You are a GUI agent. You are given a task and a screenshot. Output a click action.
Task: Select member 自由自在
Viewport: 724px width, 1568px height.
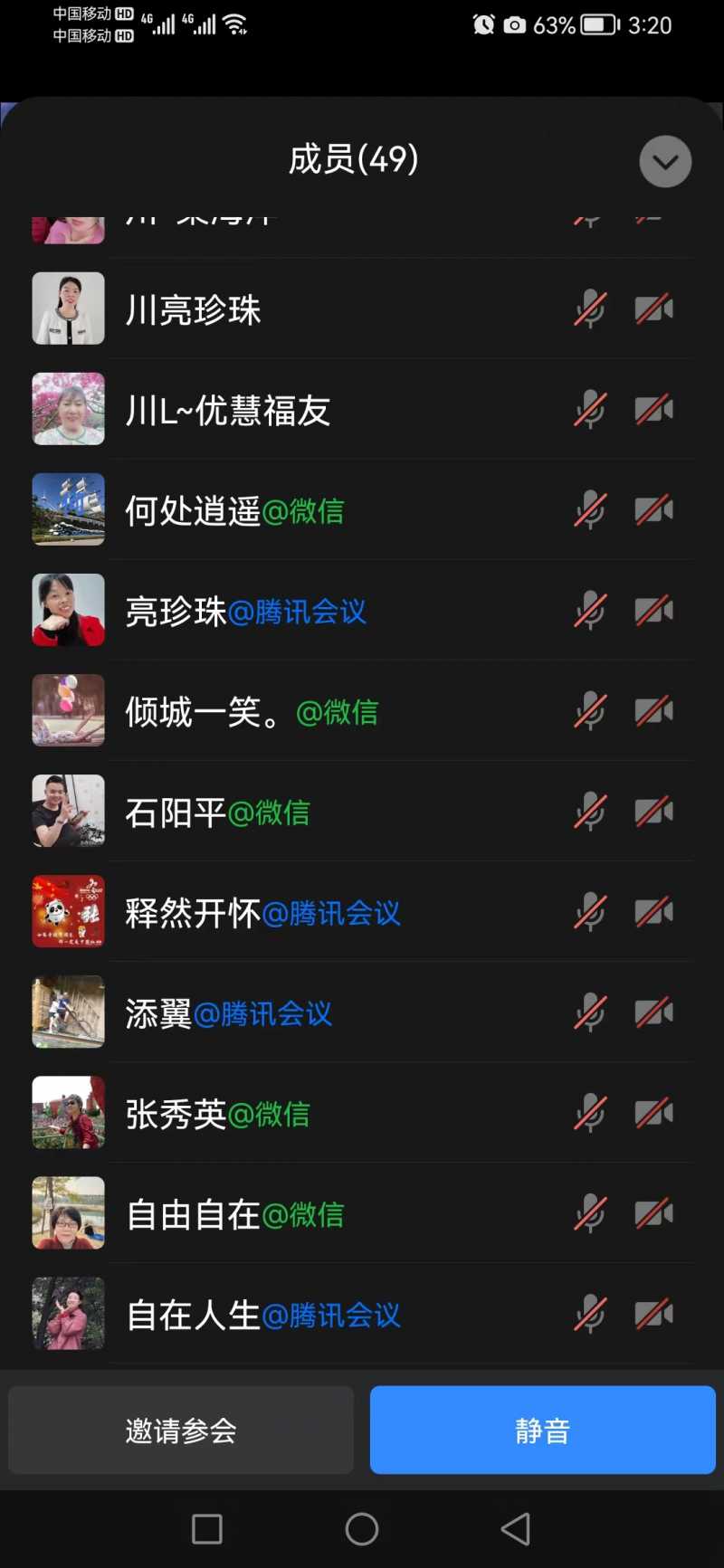(234, 1214)
